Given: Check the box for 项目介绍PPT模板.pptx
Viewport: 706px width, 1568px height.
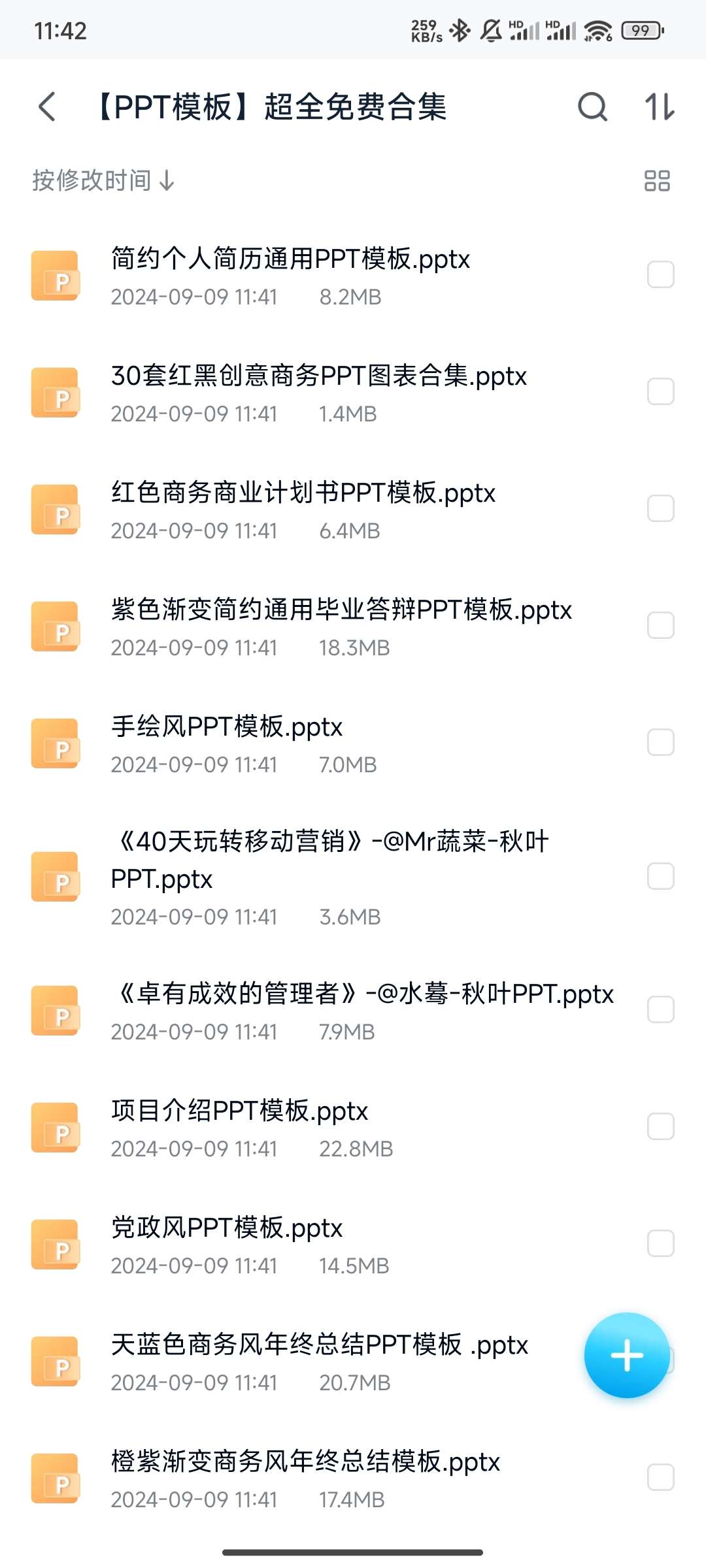Looking at the screenshot, I should click(x=660, y=1126).
